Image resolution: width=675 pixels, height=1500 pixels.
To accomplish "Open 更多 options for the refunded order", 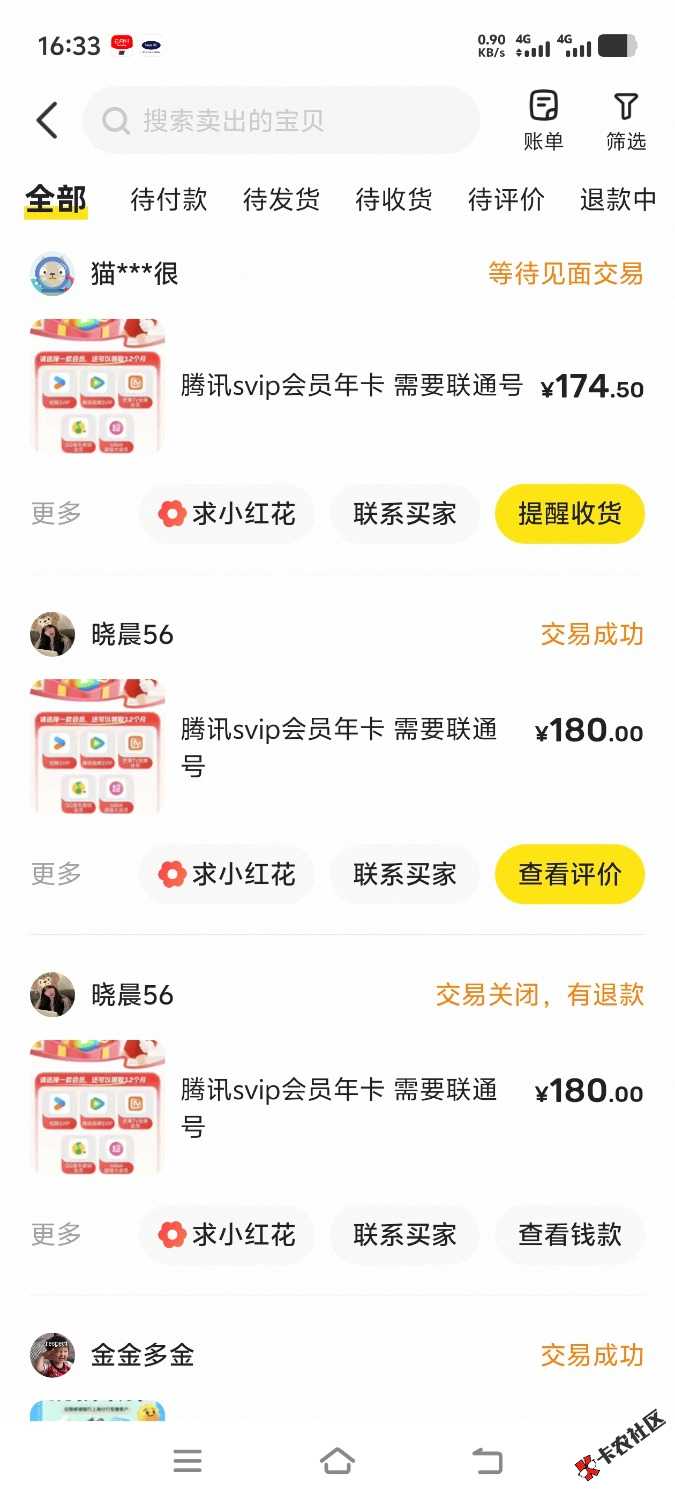I will [x=56, y=1235].
